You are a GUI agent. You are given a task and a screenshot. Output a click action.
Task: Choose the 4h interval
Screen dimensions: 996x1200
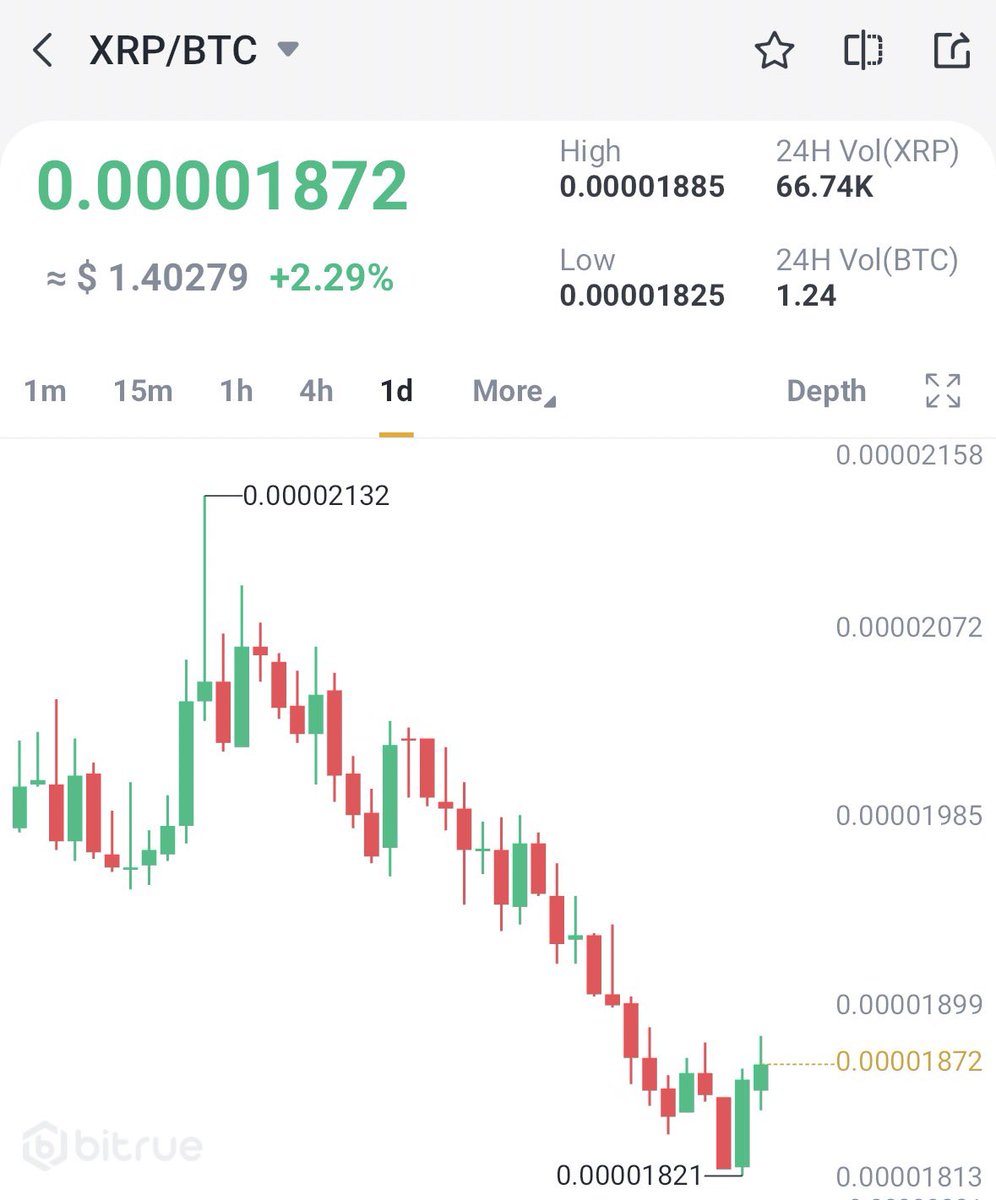316,391
